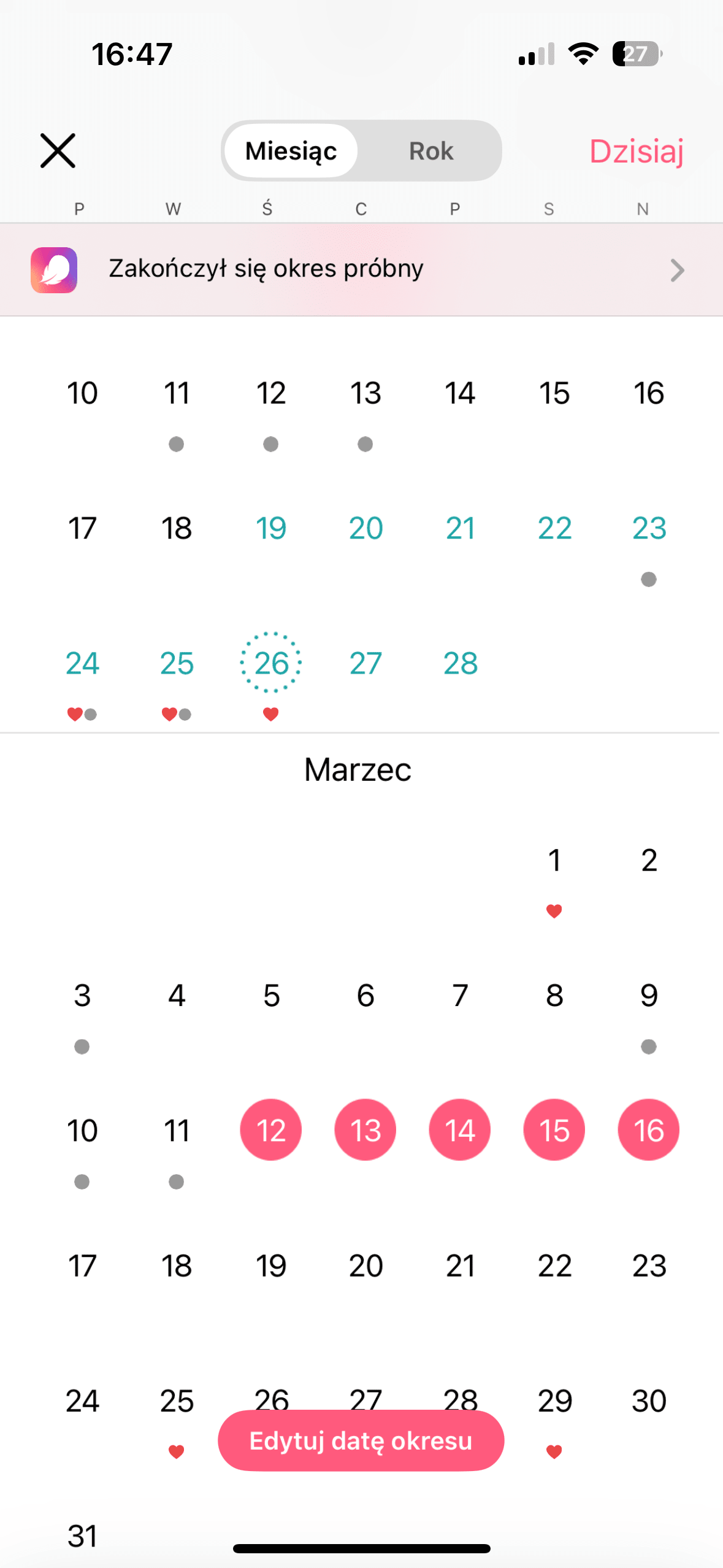The width and height of the screenshot is (723, 1568).
Task: Open March 1 in the calendar
Action: click(554, 861)
